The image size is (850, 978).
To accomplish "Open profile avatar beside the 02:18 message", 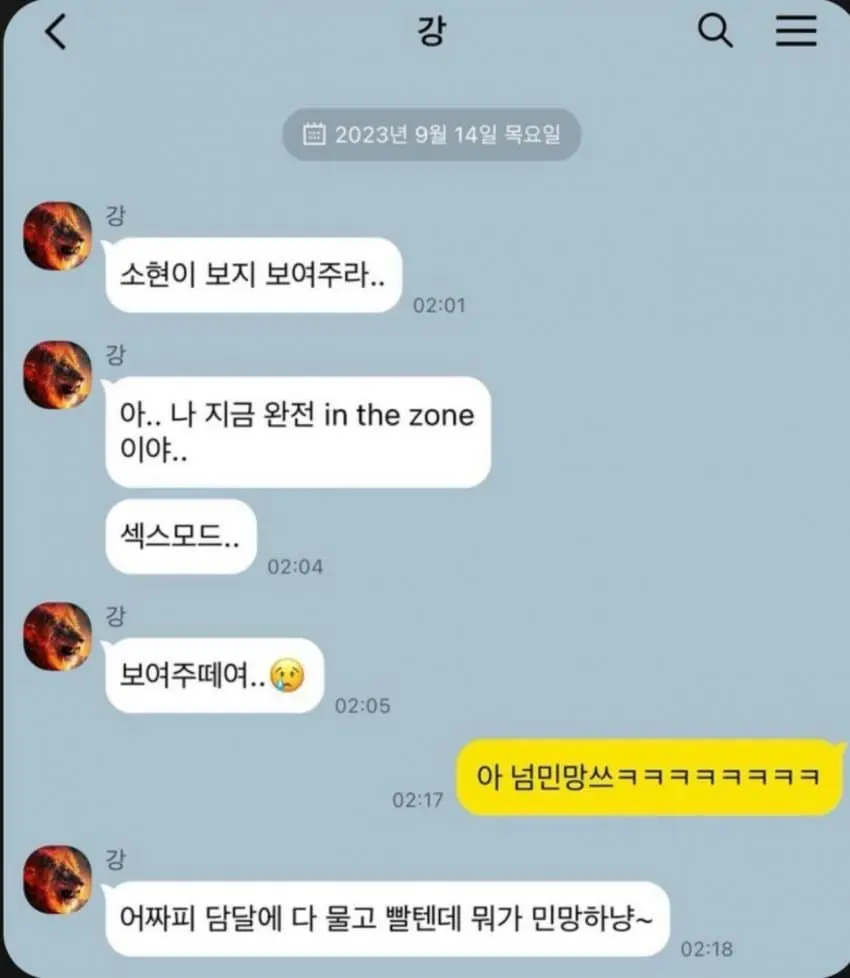I will [x=58, y=879].
